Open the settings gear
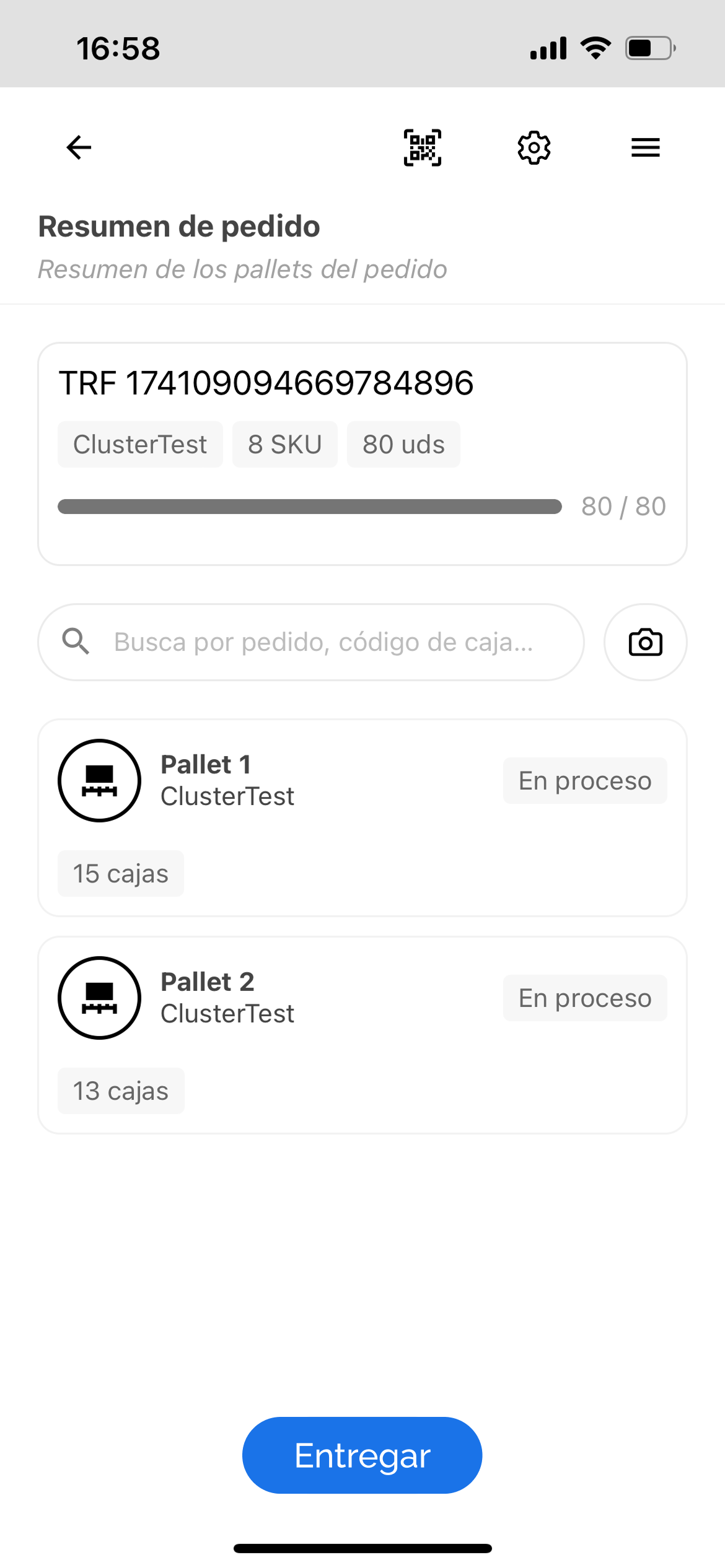 pos(534,147)
